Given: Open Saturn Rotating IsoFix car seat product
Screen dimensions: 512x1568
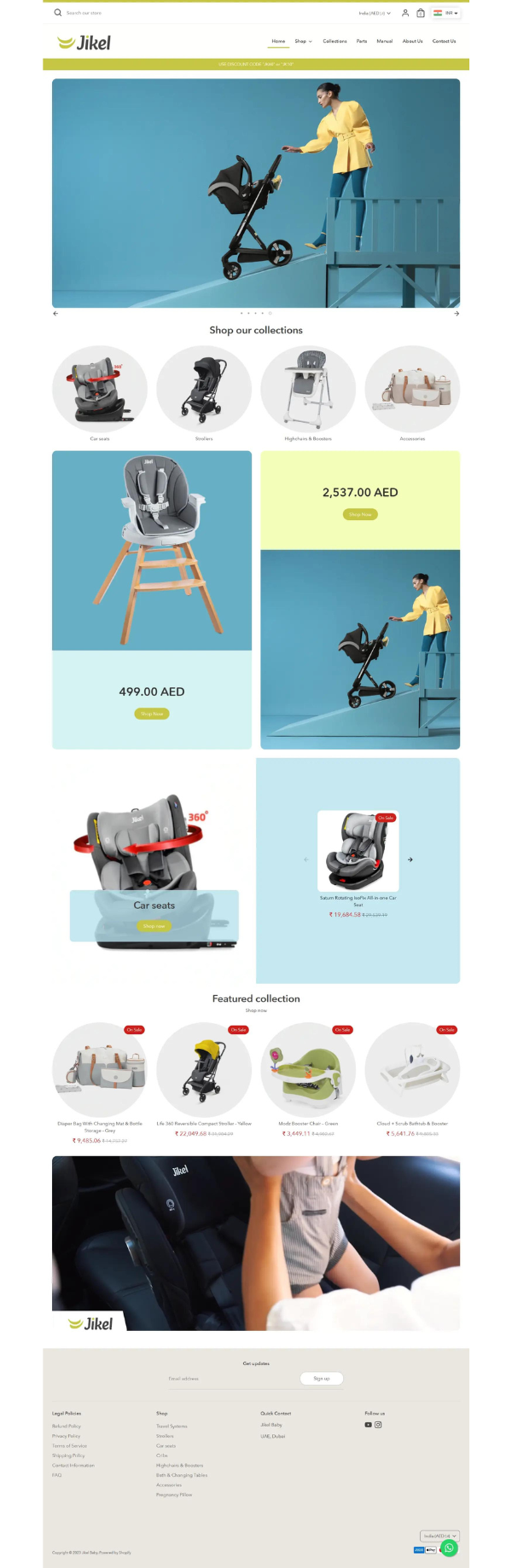Looking at the screenshot, I should coord(358,853).
